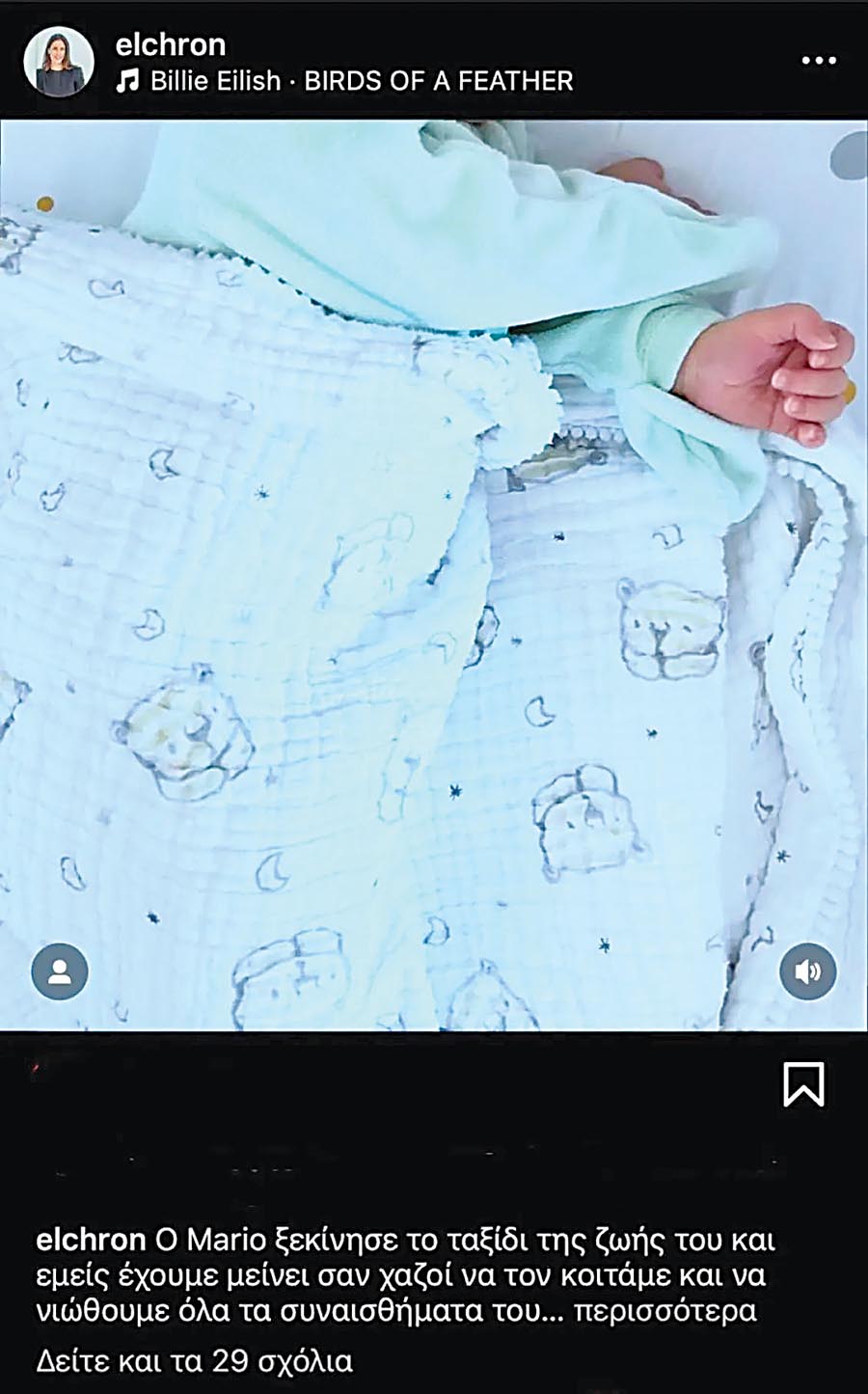Open the three-dot overflow menu

pyautogui.click(x=819, y=61)
